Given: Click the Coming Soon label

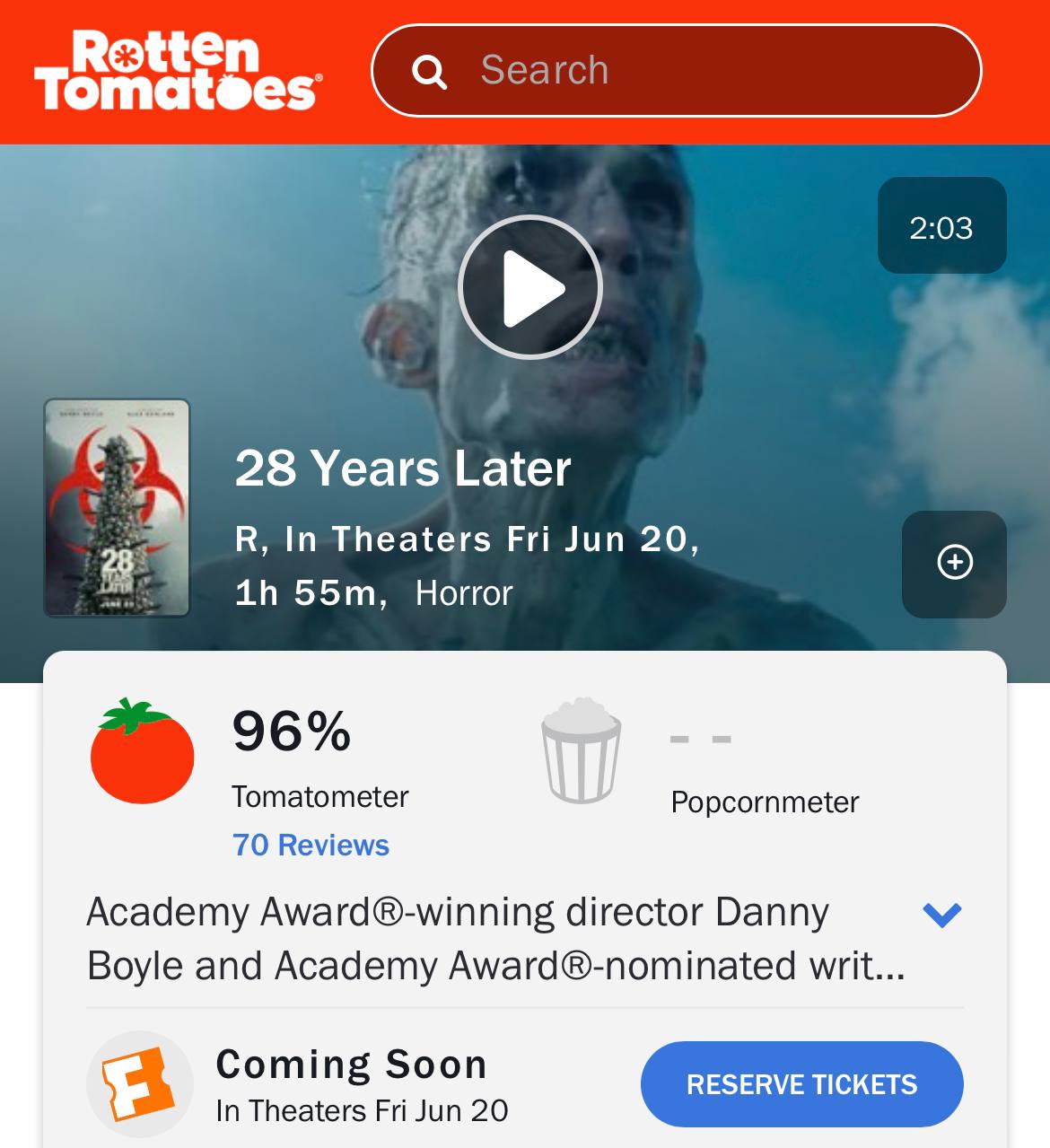Looking at the screenshot, I should 351,1064.
